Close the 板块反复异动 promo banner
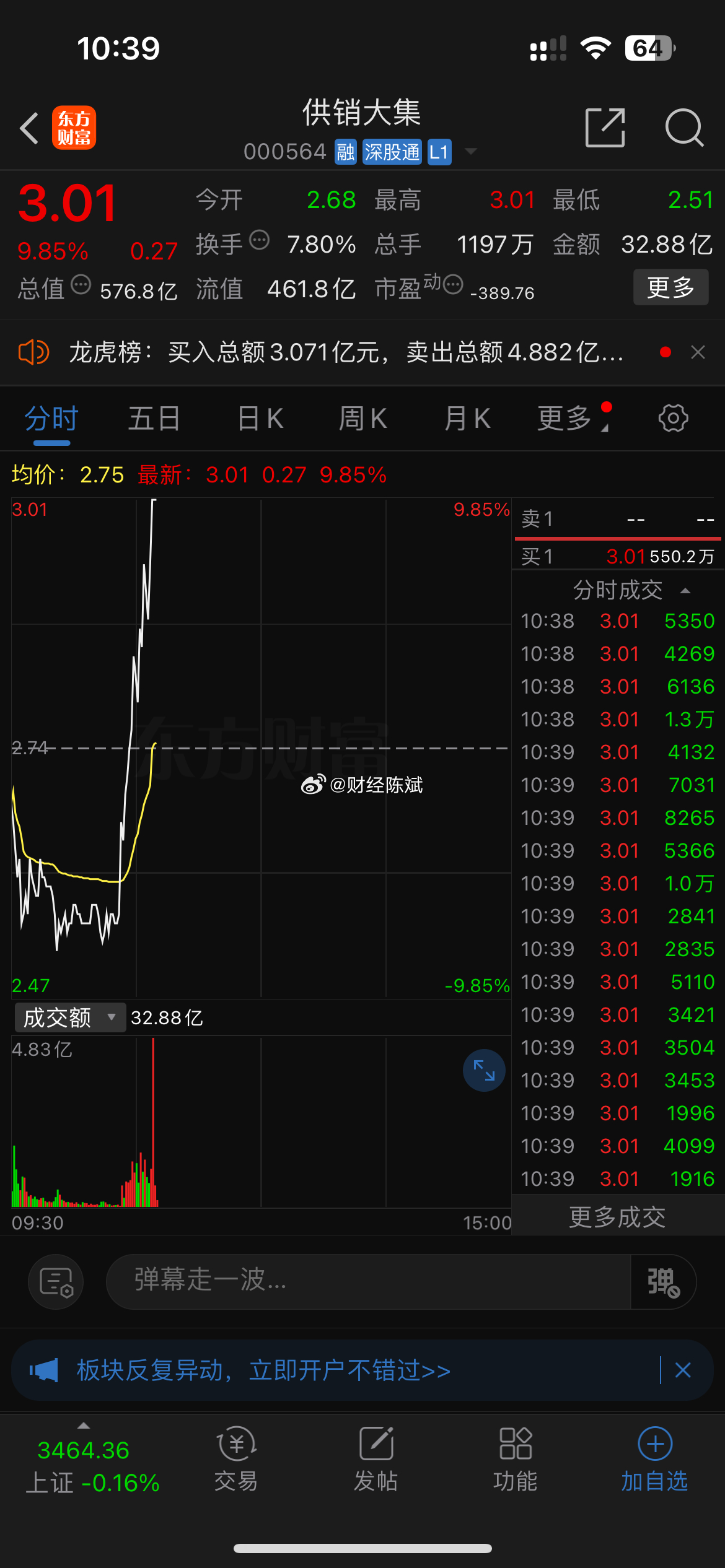 coord(683,1370)
